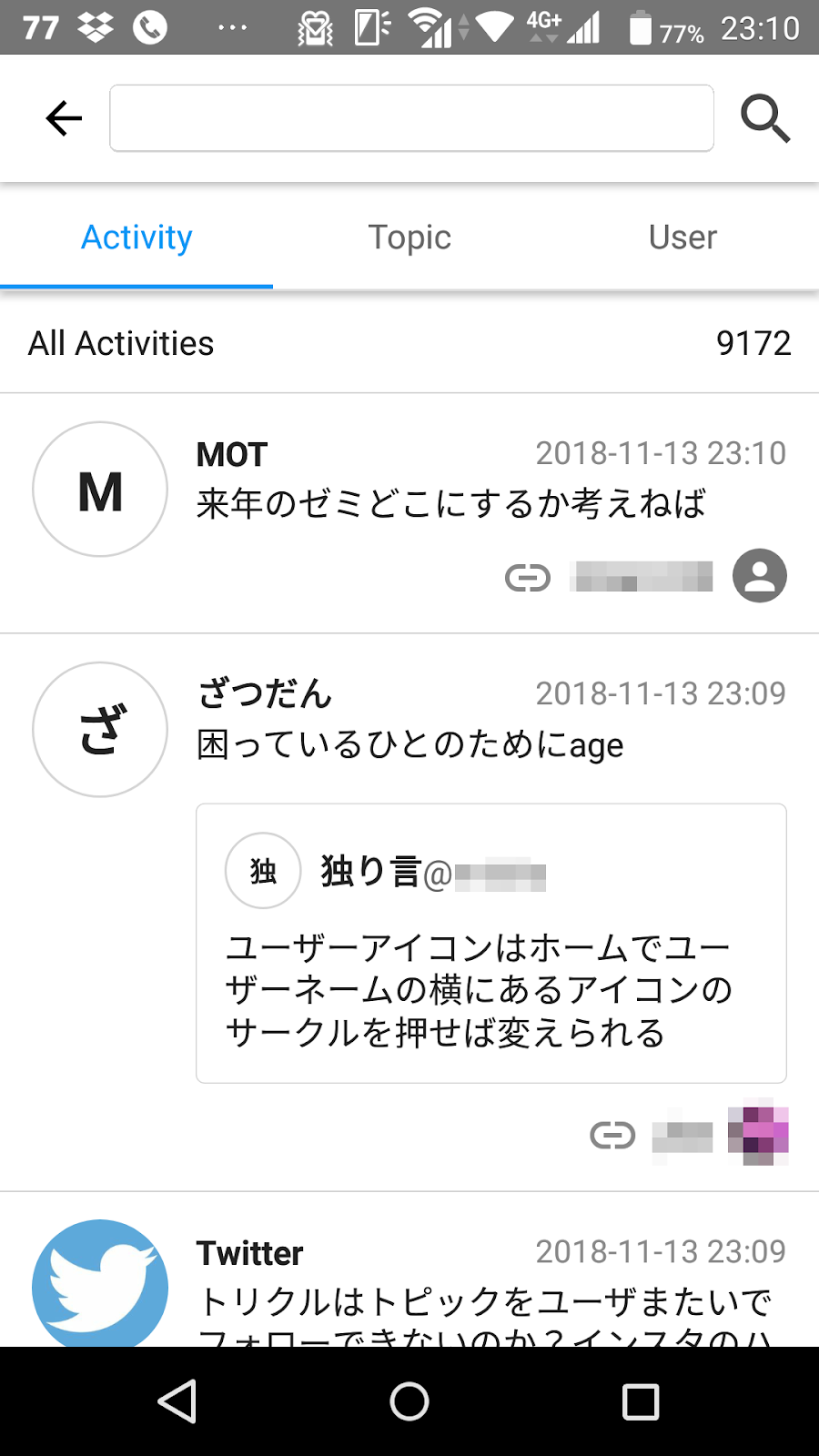This screenshot has width=819, height=1456.
Task: Open the ざ avatar circle
Action: pyautogui.click(x=100, y=730)
